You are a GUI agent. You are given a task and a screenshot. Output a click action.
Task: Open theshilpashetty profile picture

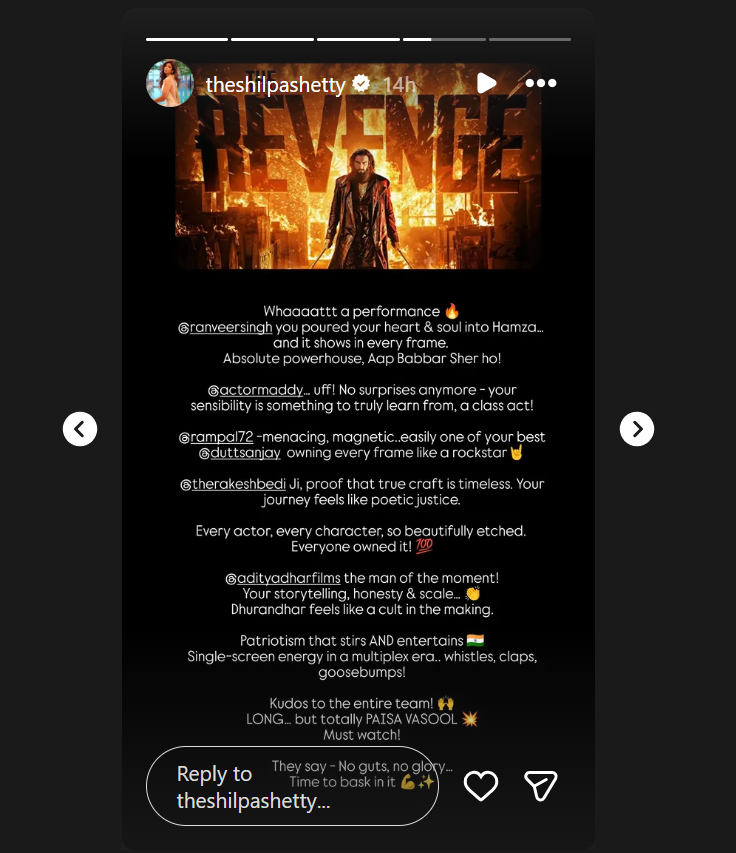pyautogui.click(x=170, y=83)
